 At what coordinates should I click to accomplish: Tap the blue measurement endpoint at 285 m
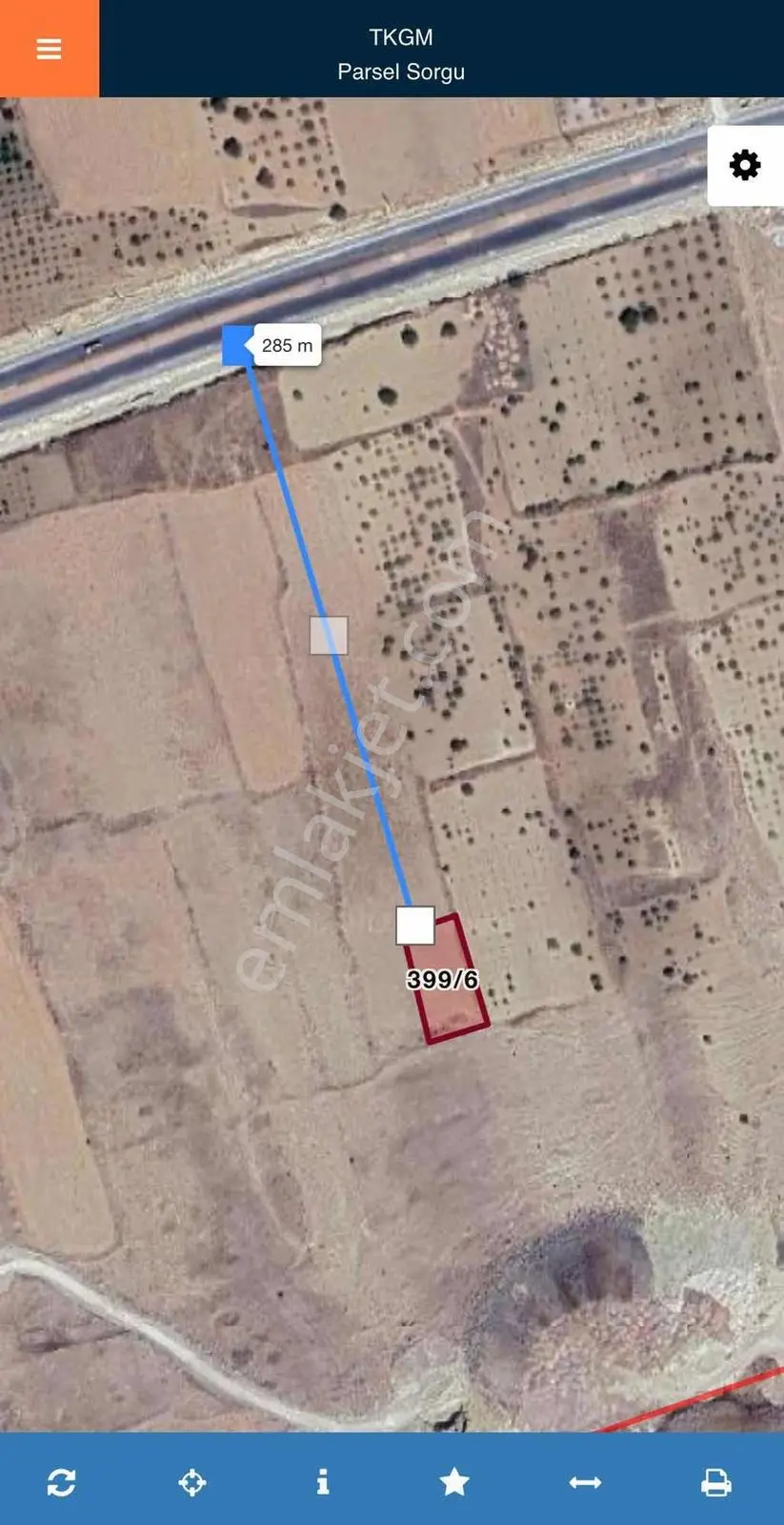coord(238,345)
